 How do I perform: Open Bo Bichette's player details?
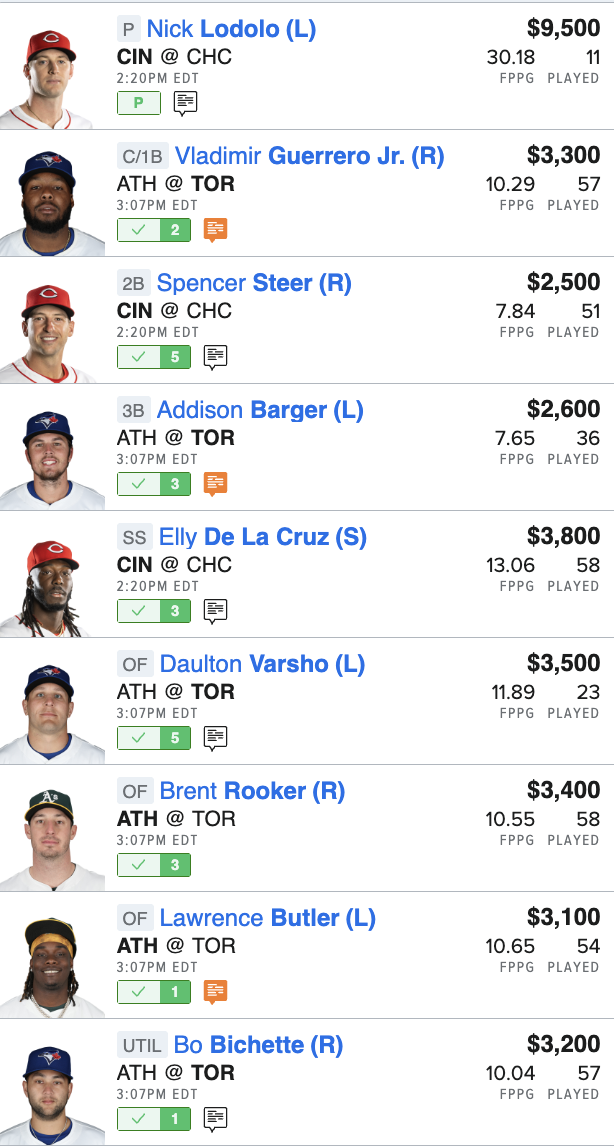[258, 1045]
